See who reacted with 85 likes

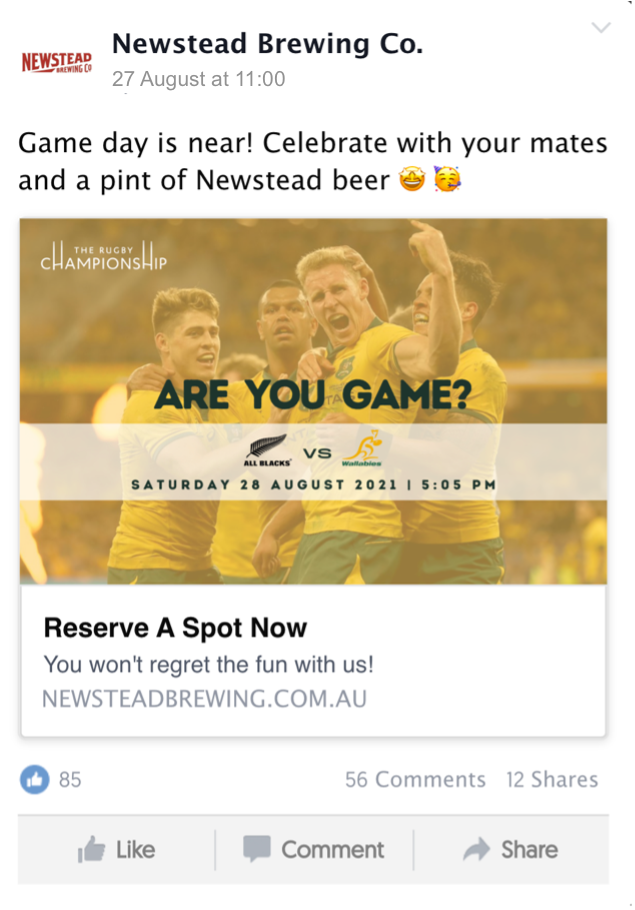[x=52, y=780]
